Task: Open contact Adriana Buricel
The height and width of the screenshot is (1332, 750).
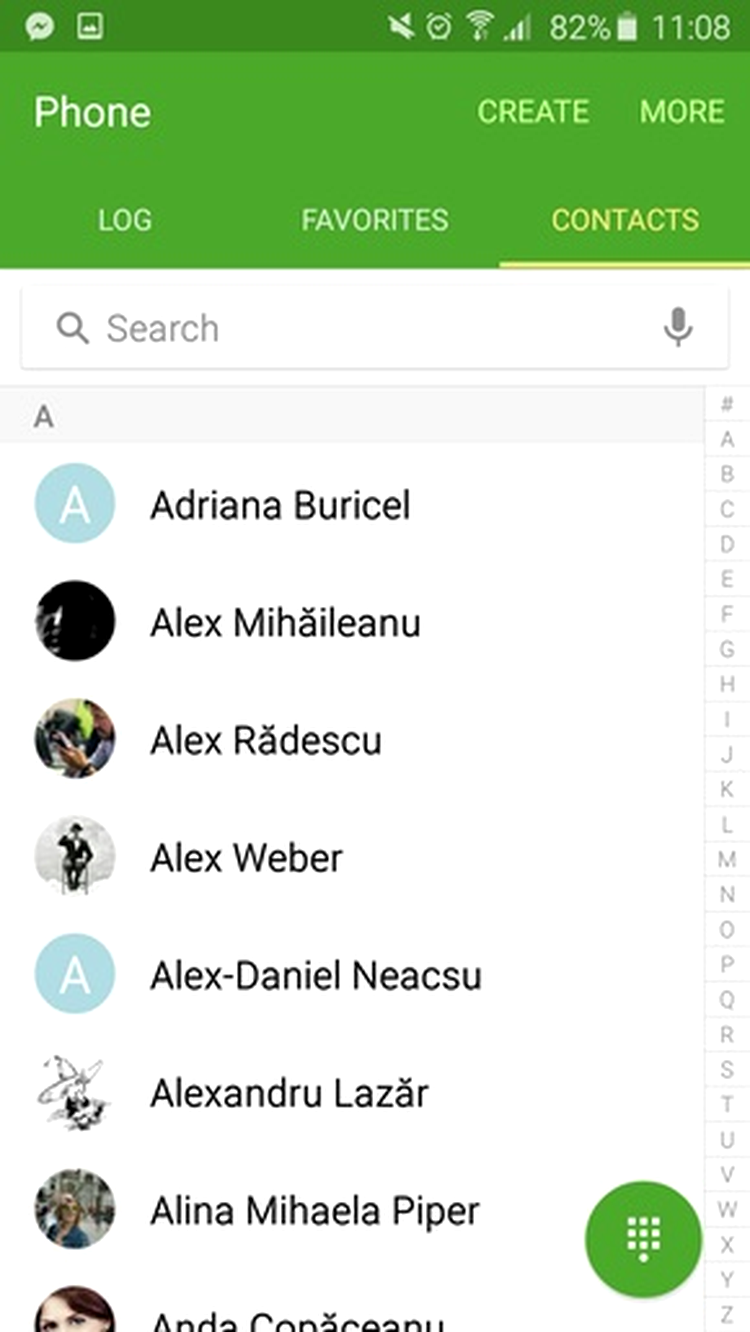Action: coord(352,505)
